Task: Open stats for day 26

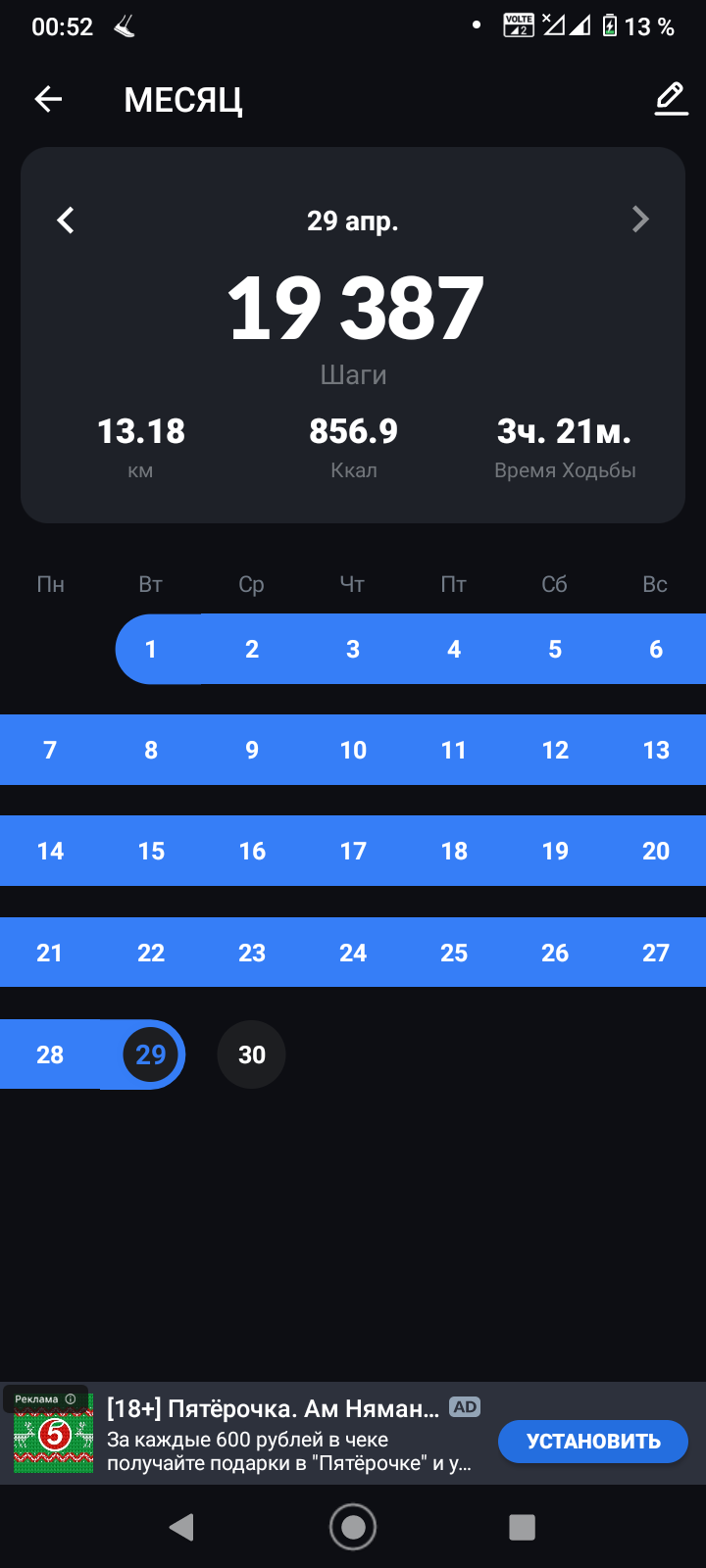Action: [555, 953]
